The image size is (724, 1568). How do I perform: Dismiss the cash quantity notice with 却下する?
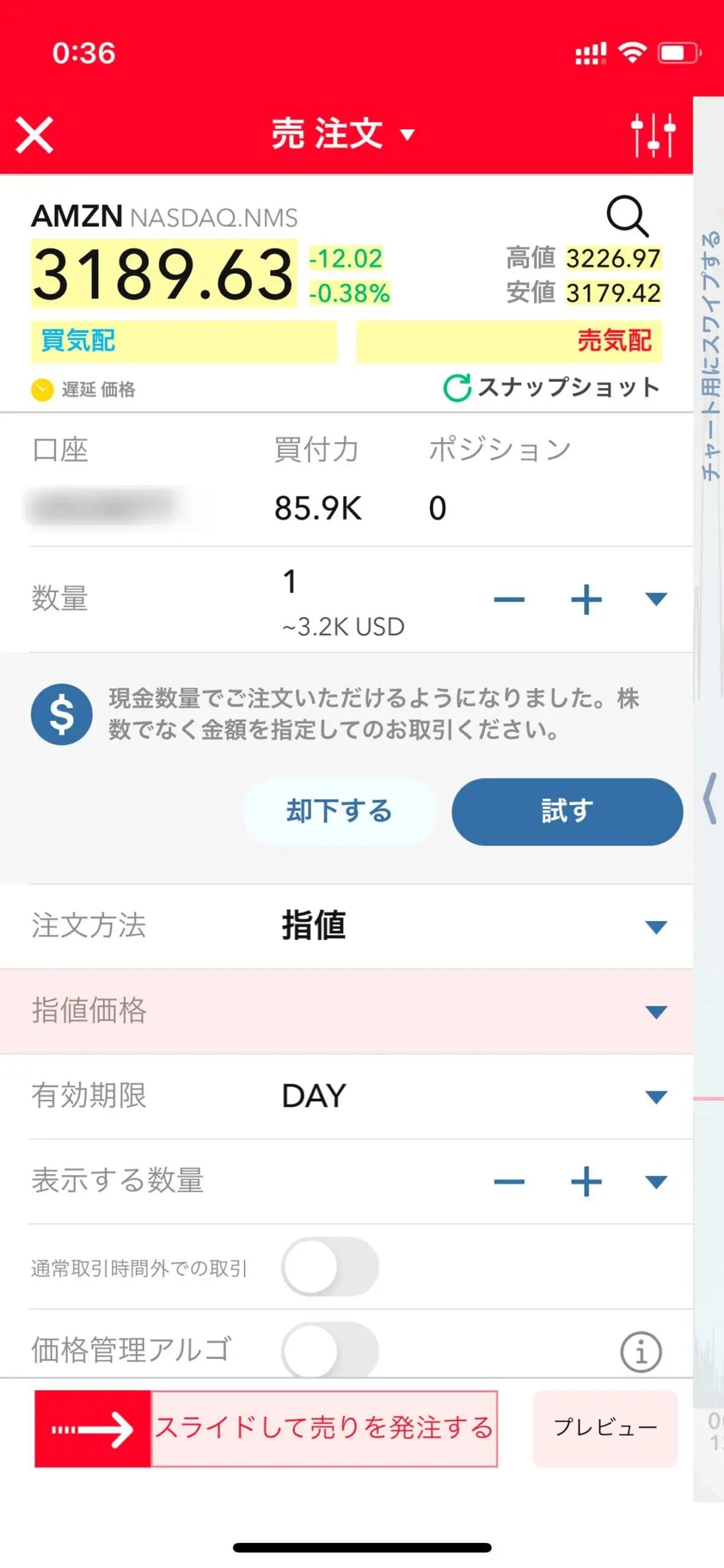pos(339,811)
